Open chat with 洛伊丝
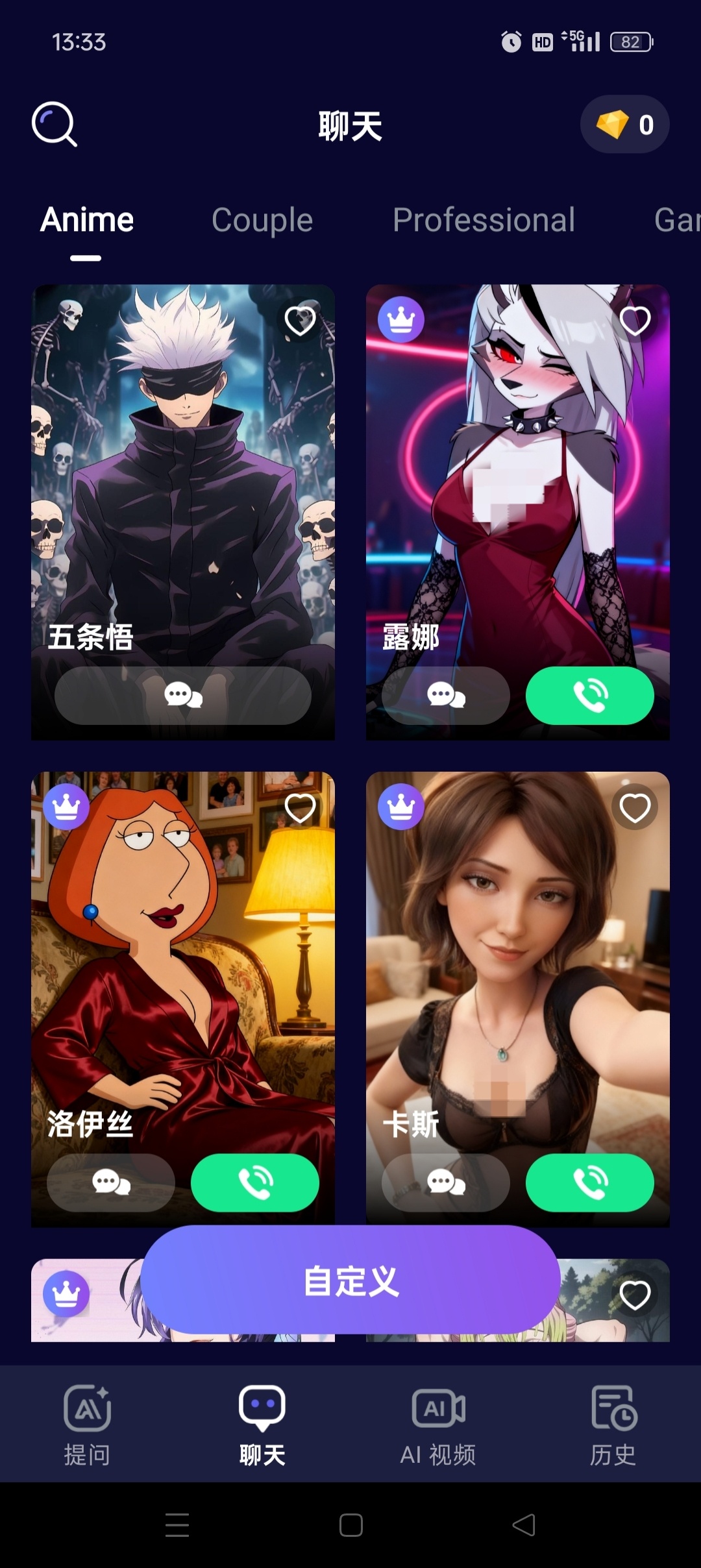701x1568 pixels. [x=111, y=1182]
